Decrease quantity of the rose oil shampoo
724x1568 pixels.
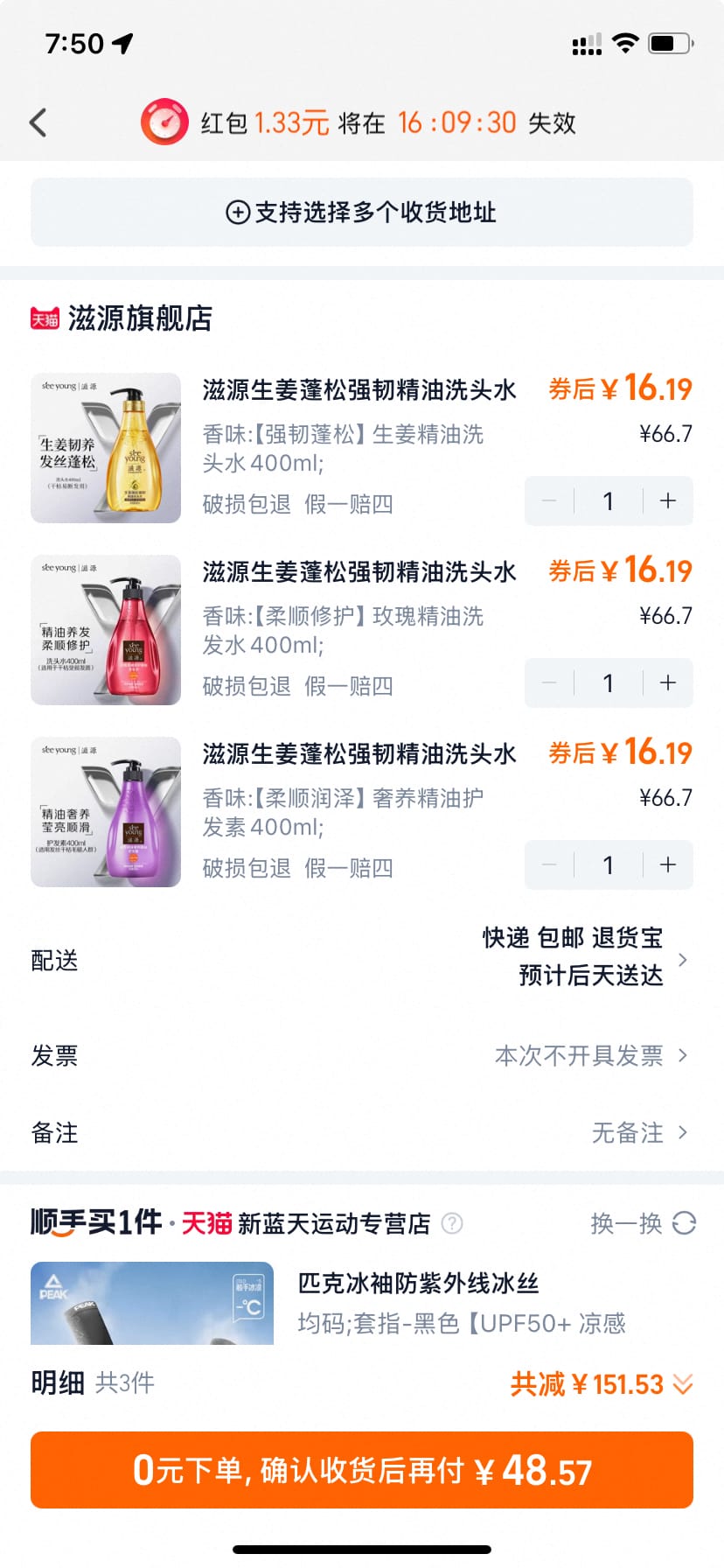coord(549,682)
